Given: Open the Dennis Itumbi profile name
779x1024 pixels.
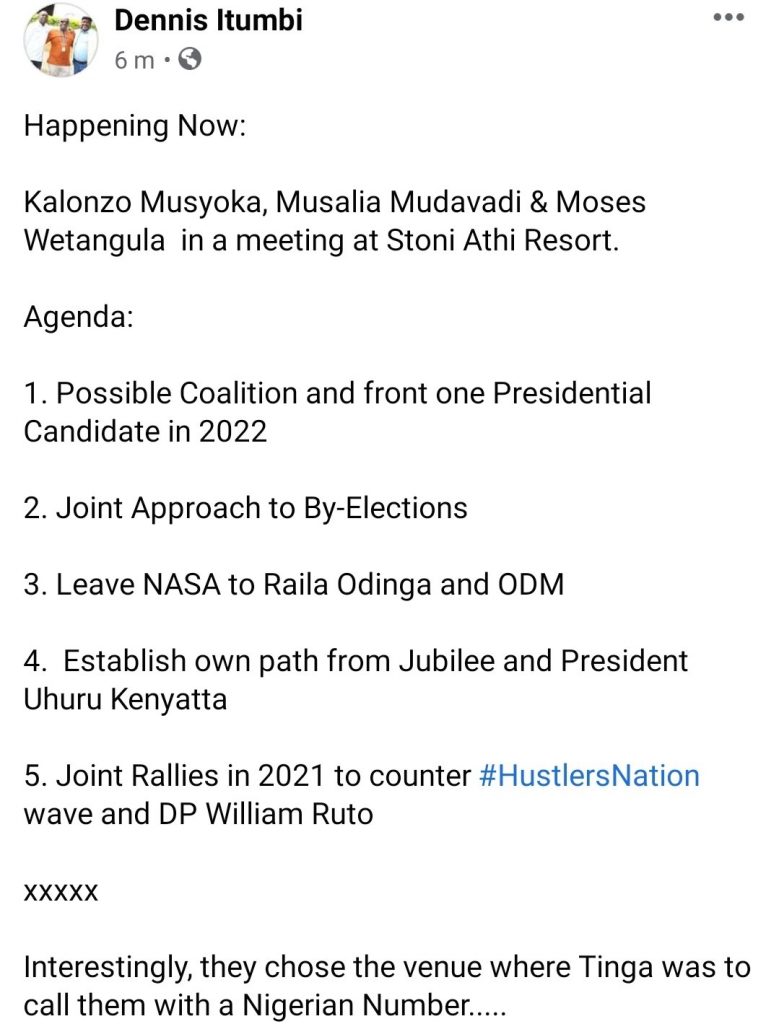Looking at the screenshot, I should pos(208,19).
